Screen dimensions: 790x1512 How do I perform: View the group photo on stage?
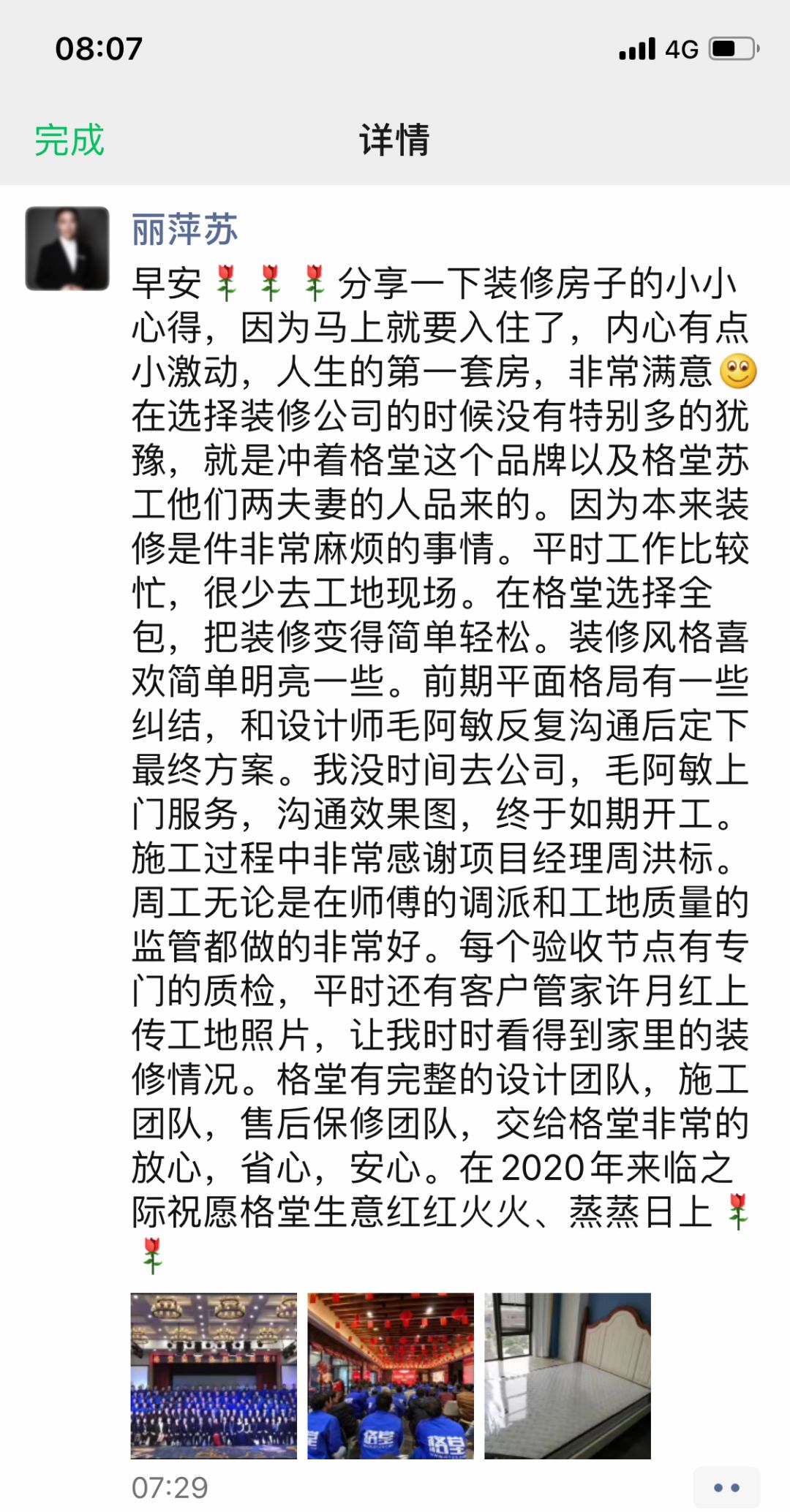[x=214, y=1376]
